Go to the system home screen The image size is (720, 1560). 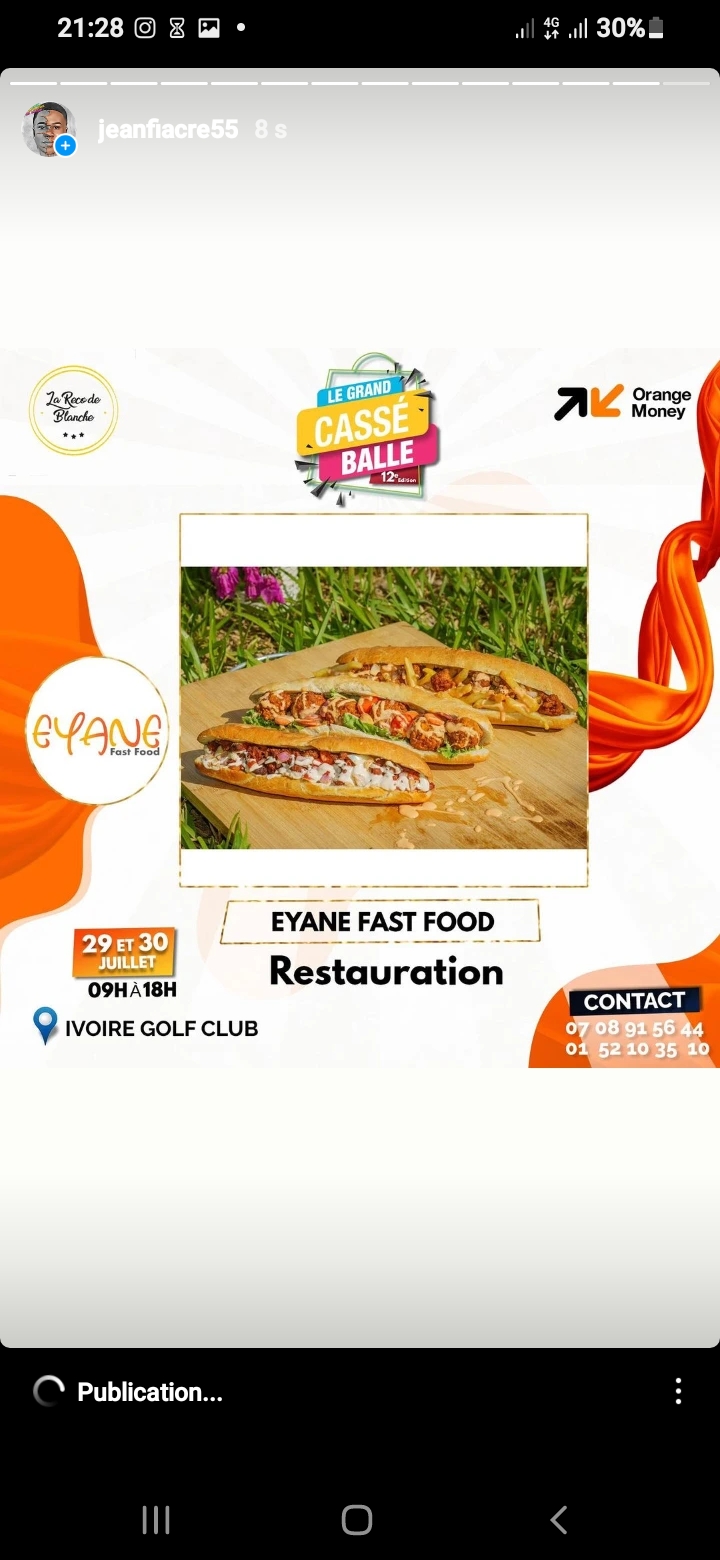click(357, 1520)
